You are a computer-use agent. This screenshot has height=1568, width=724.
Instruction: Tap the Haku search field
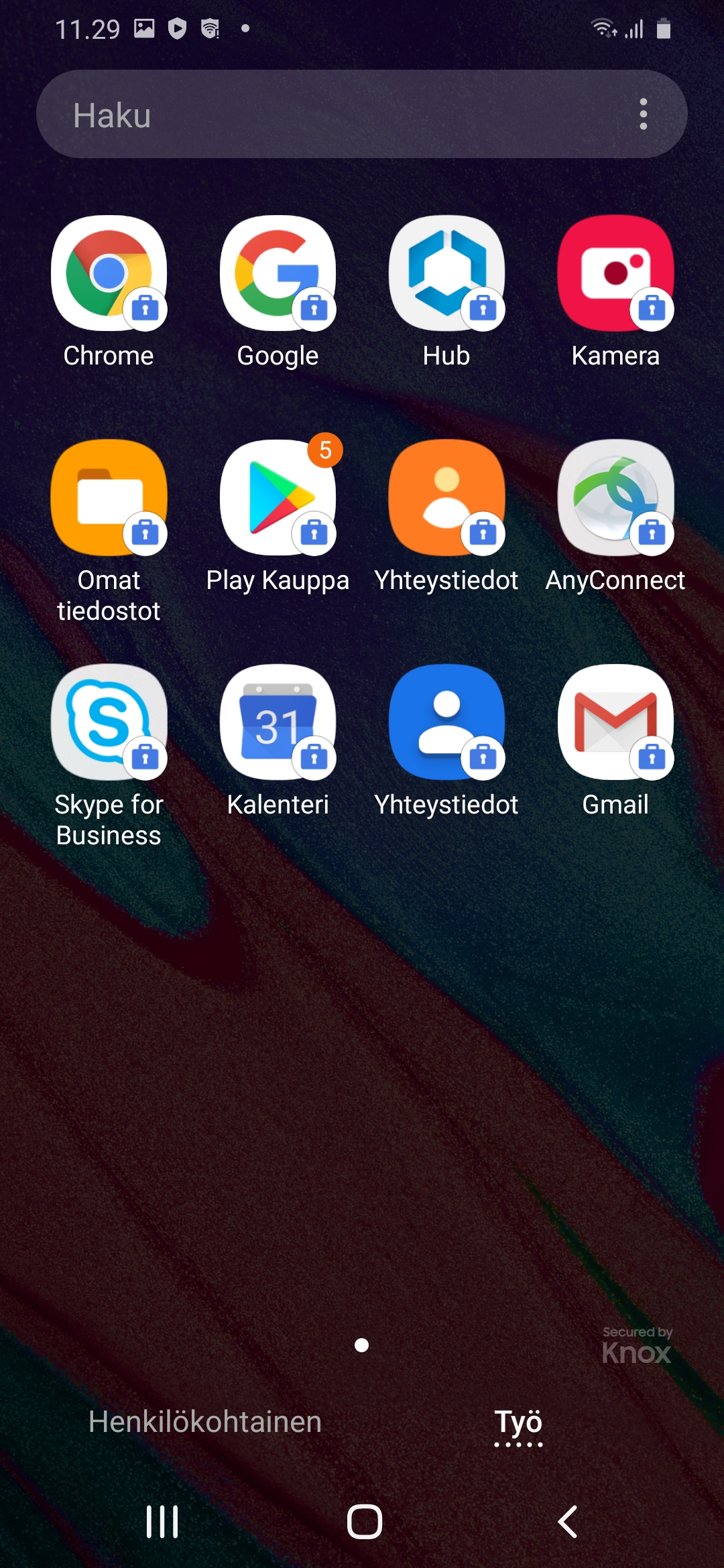[335, 115]
